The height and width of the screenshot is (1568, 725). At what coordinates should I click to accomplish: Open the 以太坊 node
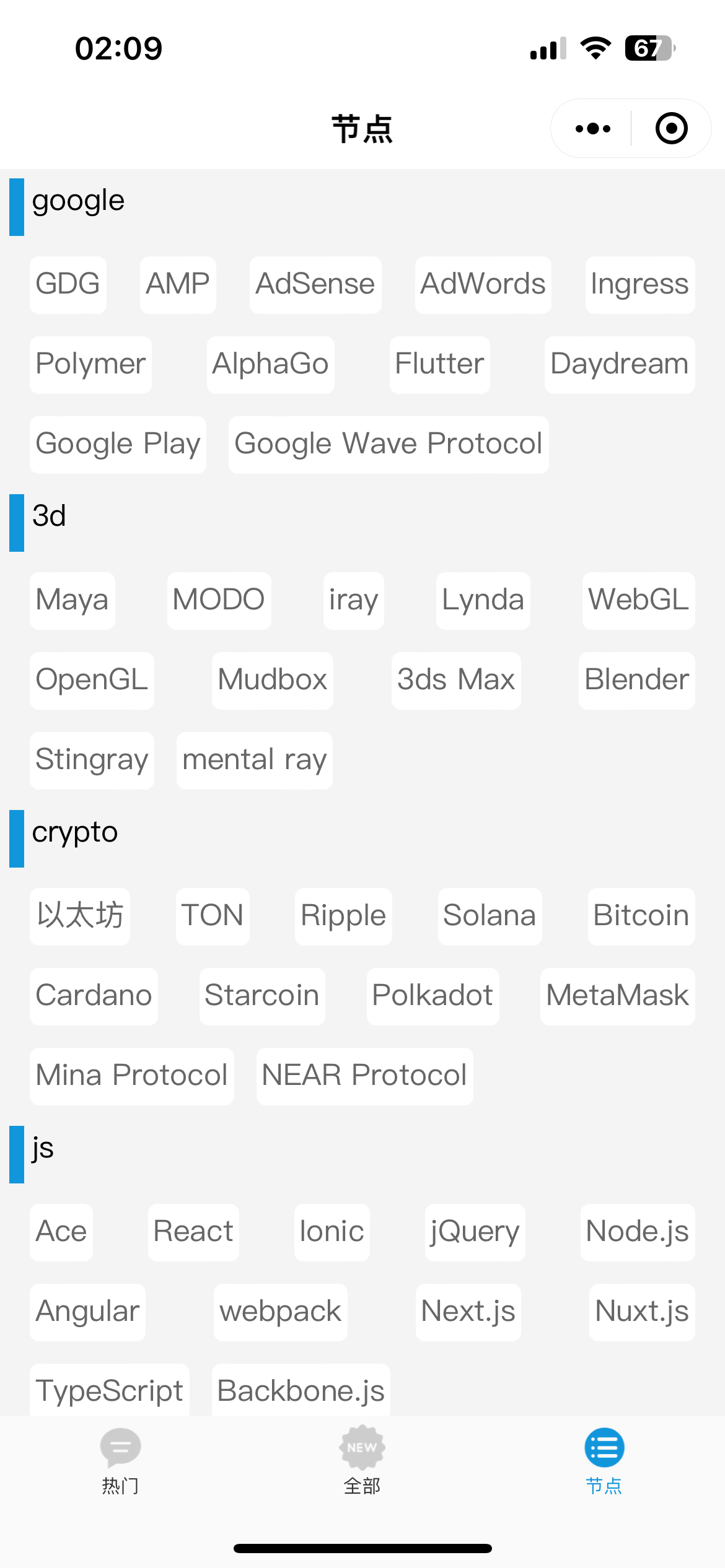pyautogui.click(x=80, y=917)
